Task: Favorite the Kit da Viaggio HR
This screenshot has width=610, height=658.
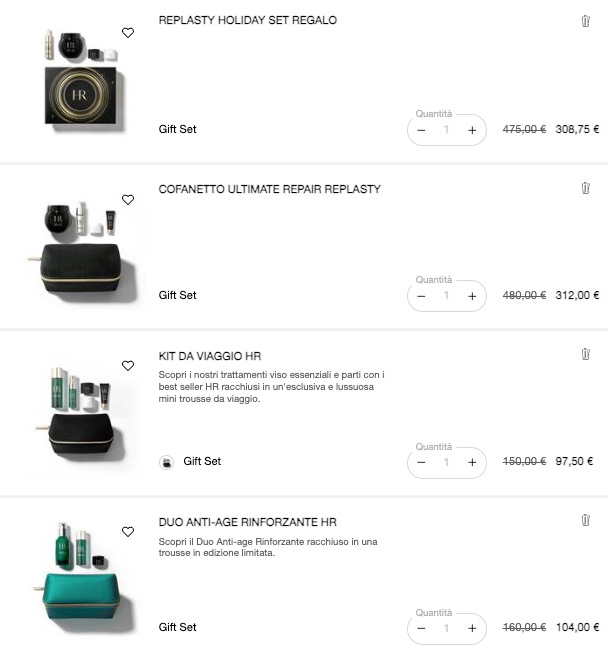Action: 128,366
